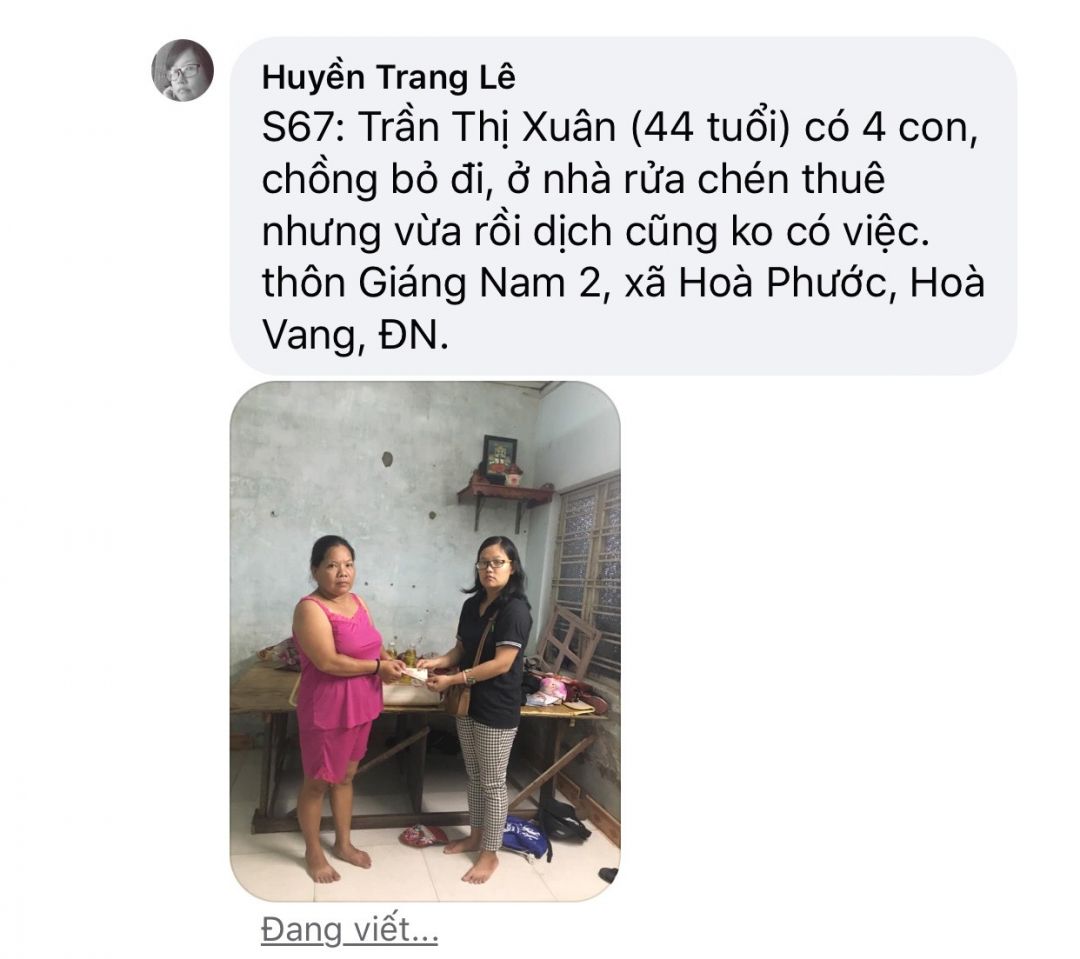
Task: Tap the commenter name Huyền Trang Lê
Action: 388,77
